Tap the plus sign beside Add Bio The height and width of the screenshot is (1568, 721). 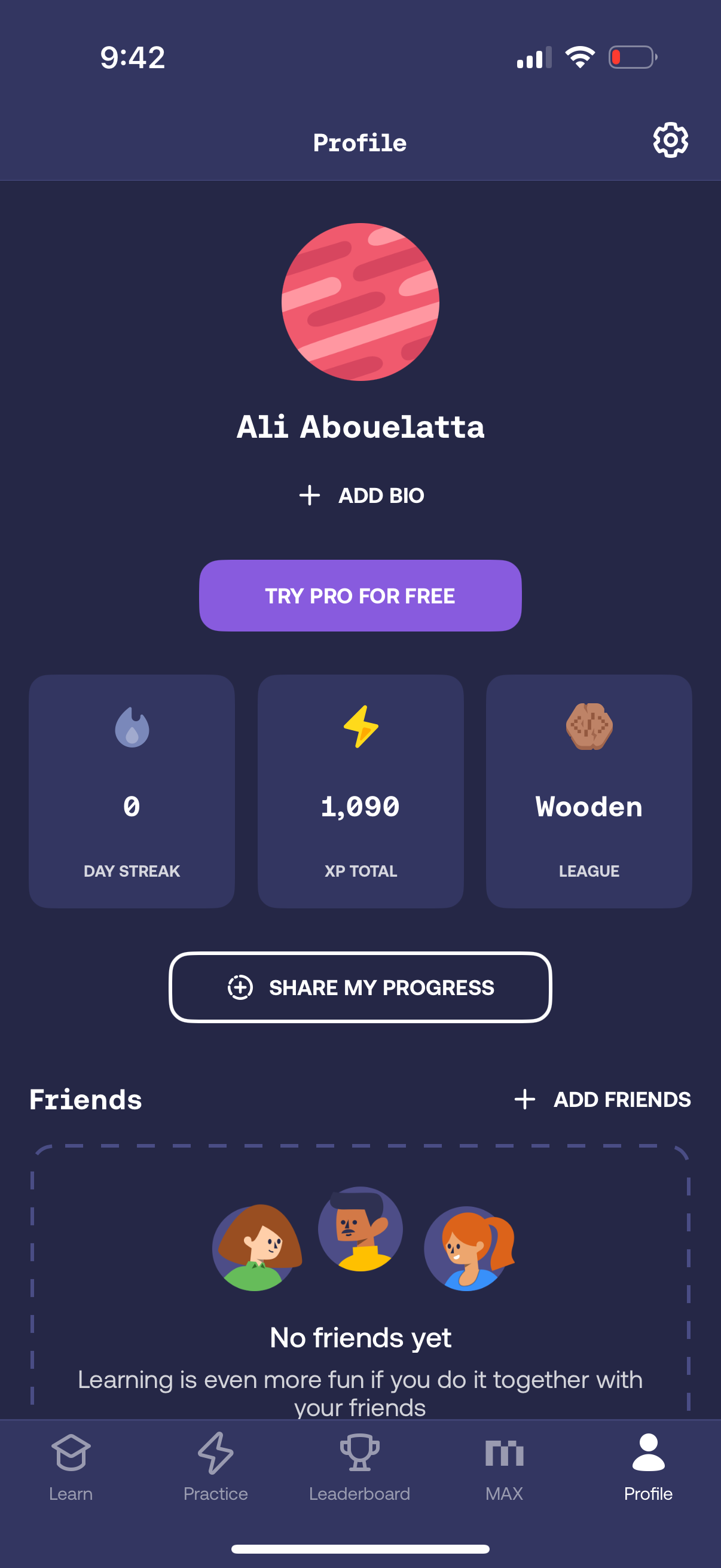(x=309, y=495)
